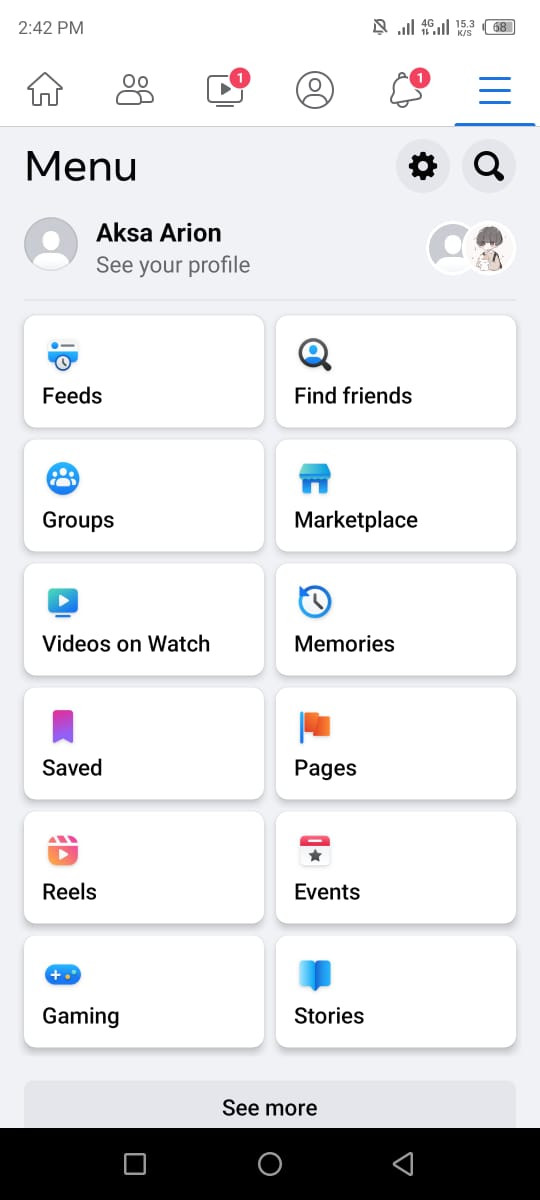Open the Feeds shortcut
This screenshot has width=540, height=1200.
point(144,372)
